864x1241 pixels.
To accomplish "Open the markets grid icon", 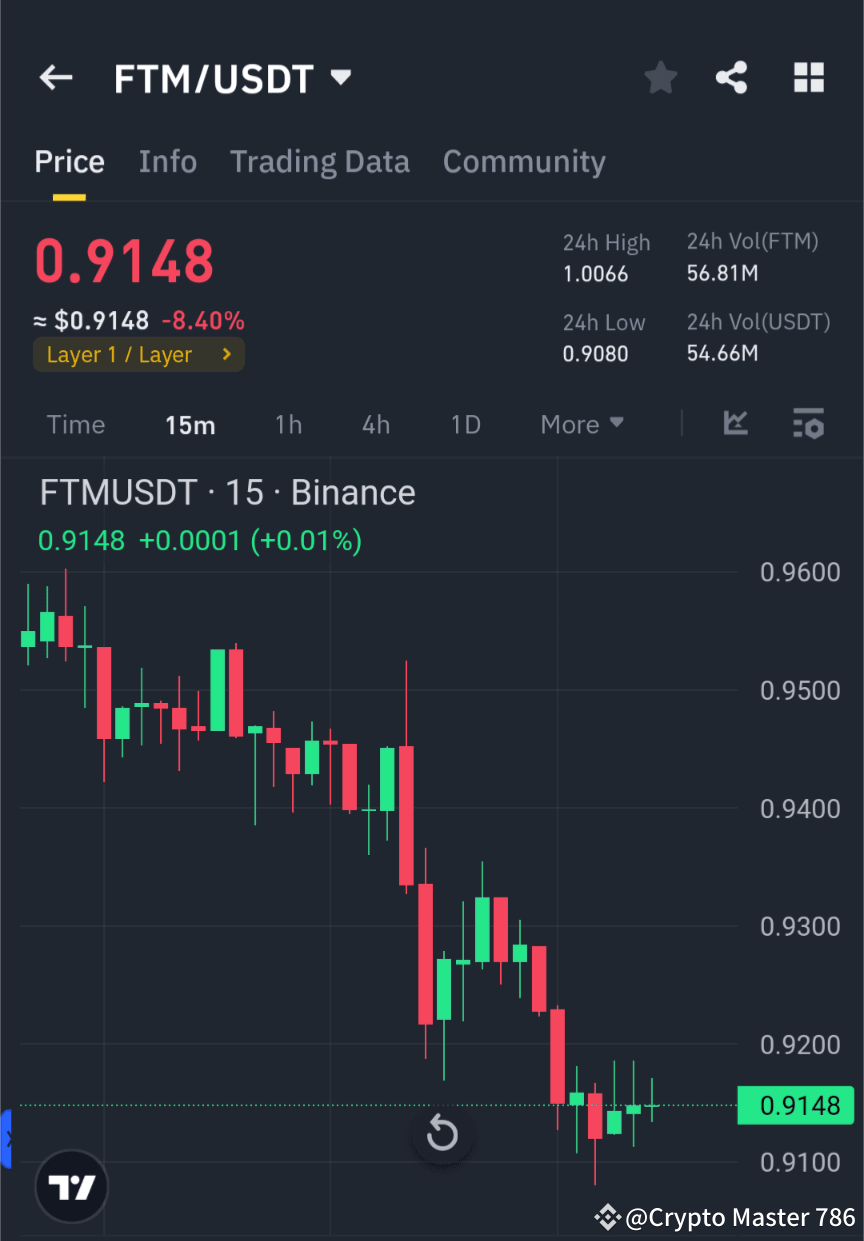I will click(x=808, y=77).
